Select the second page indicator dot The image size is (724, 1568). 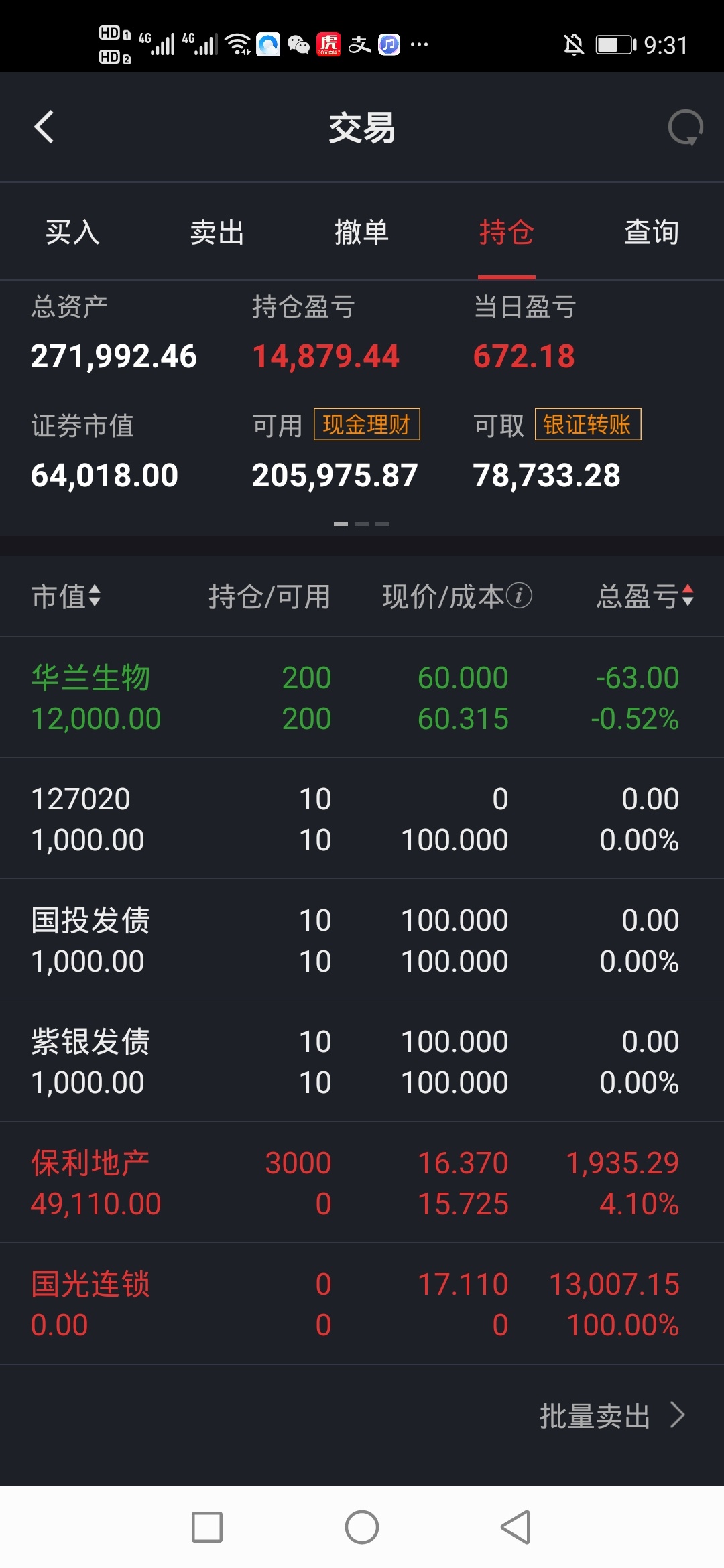point(362,523)
